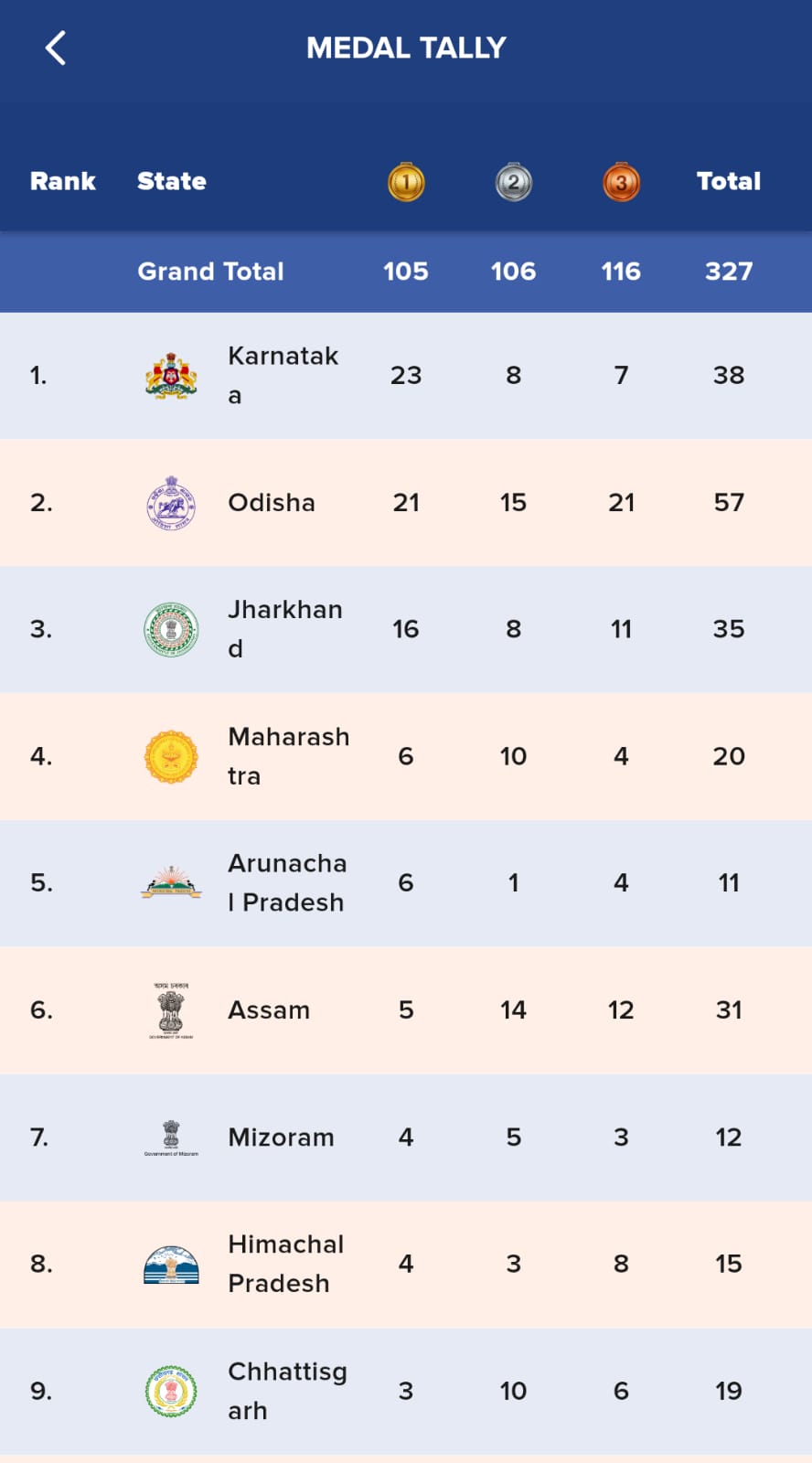Open the Odisha medal details row
This screenshot has width=812, height=1463.
tap(406, 502)
